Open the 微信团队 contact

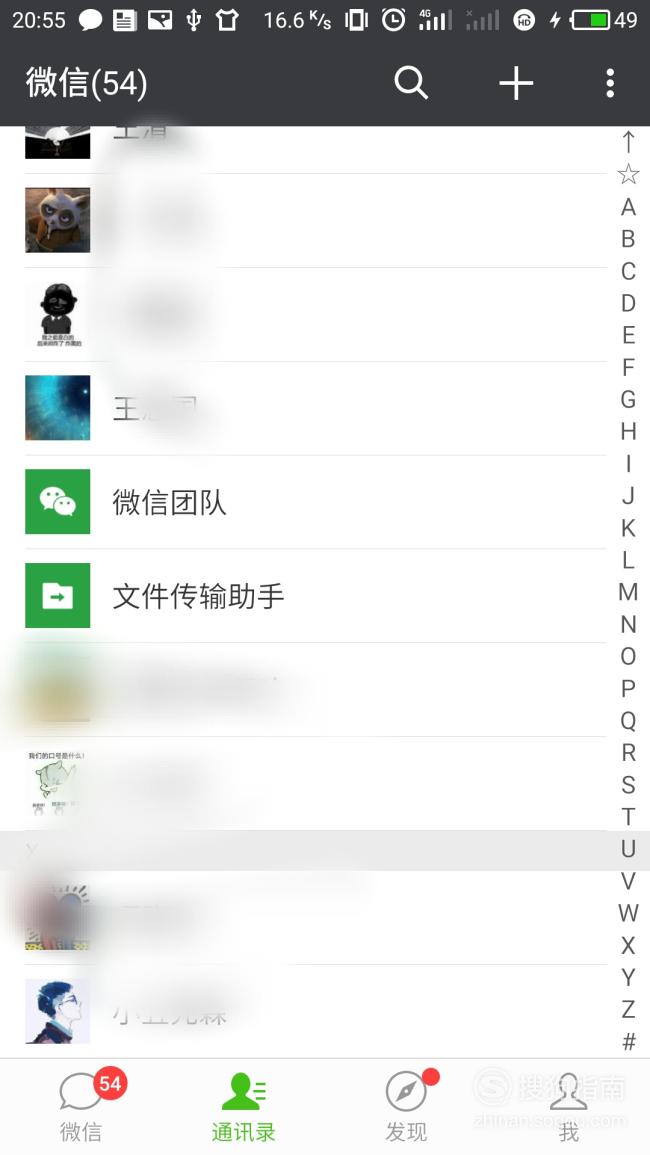[315, 502]
